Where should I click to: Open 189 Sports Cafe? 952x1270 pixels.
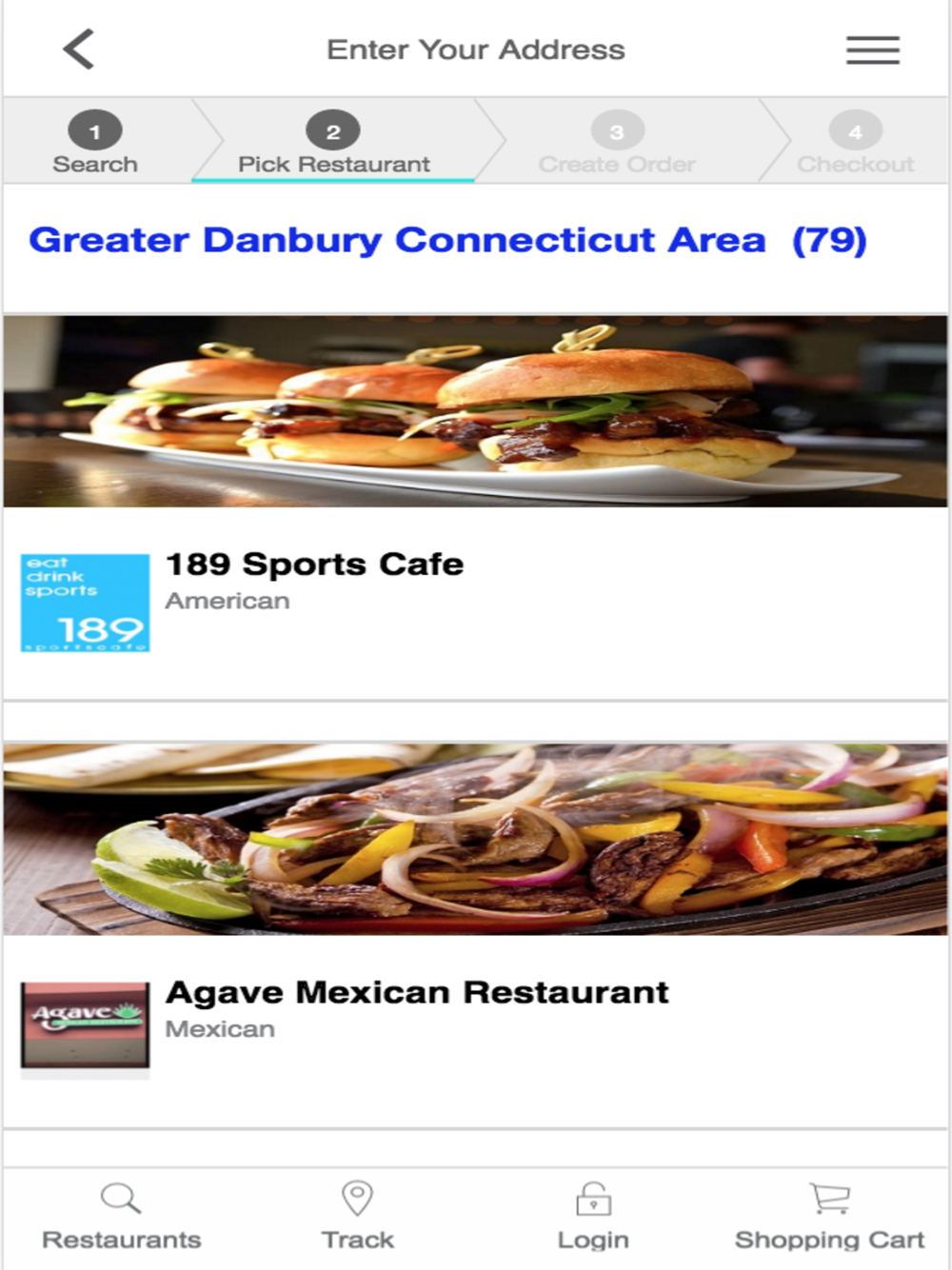tap(476, 506)
